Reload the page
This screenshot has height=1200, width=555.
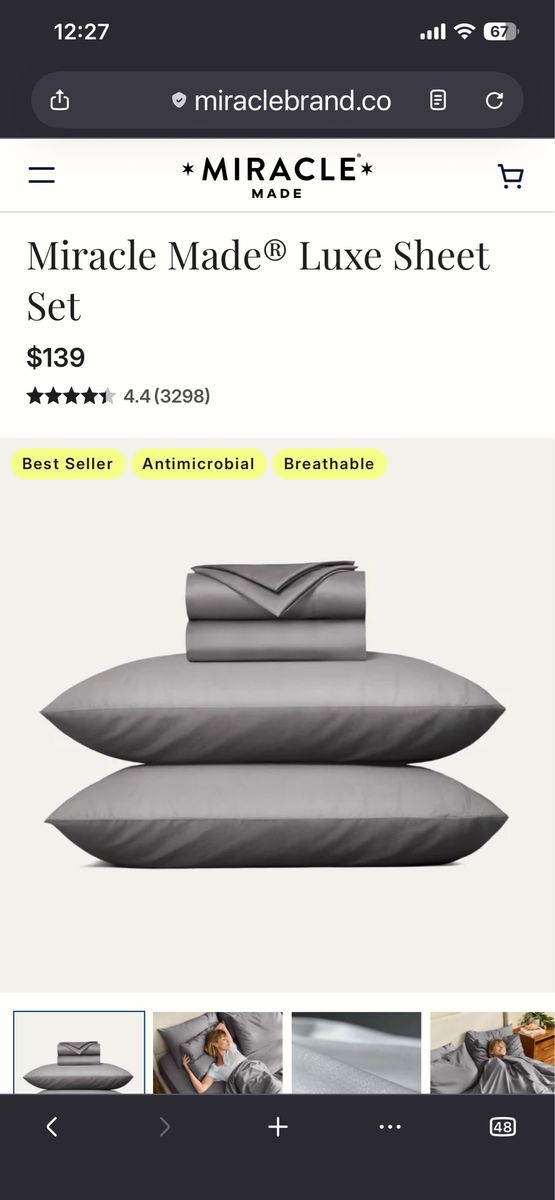click(x=494, y=100)
